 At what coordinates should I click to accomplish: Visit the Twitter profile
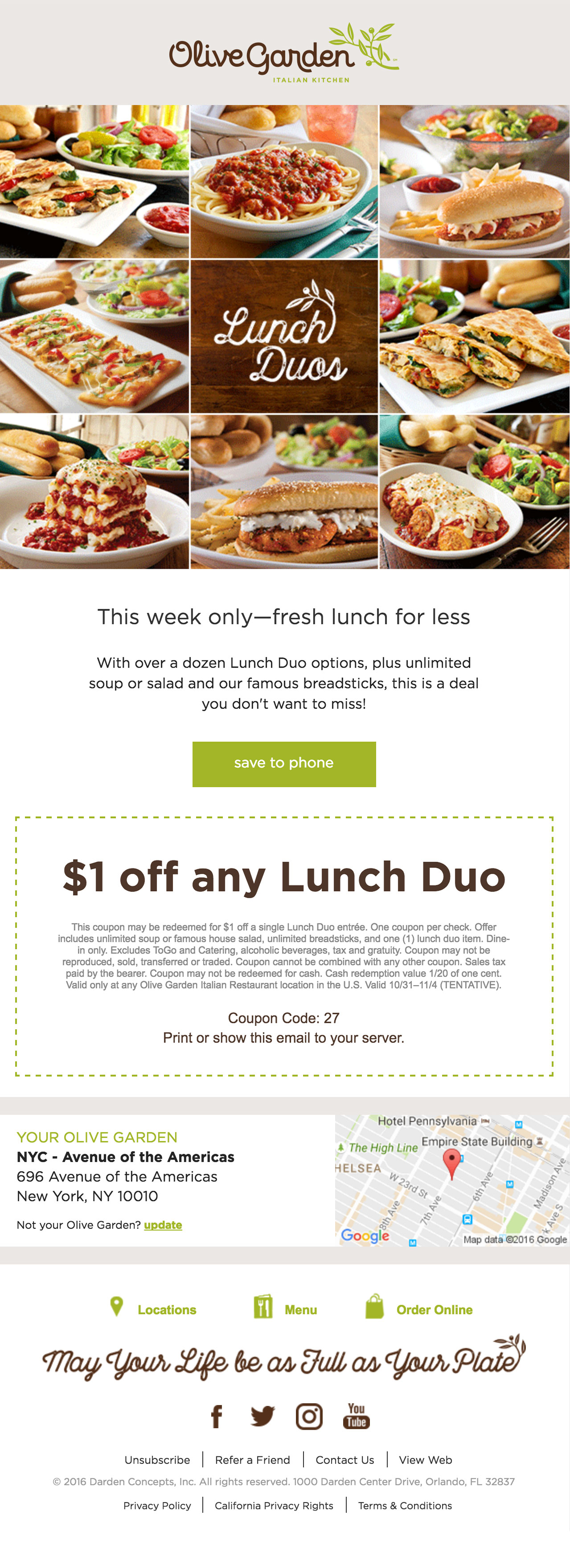click(262, 1416)
